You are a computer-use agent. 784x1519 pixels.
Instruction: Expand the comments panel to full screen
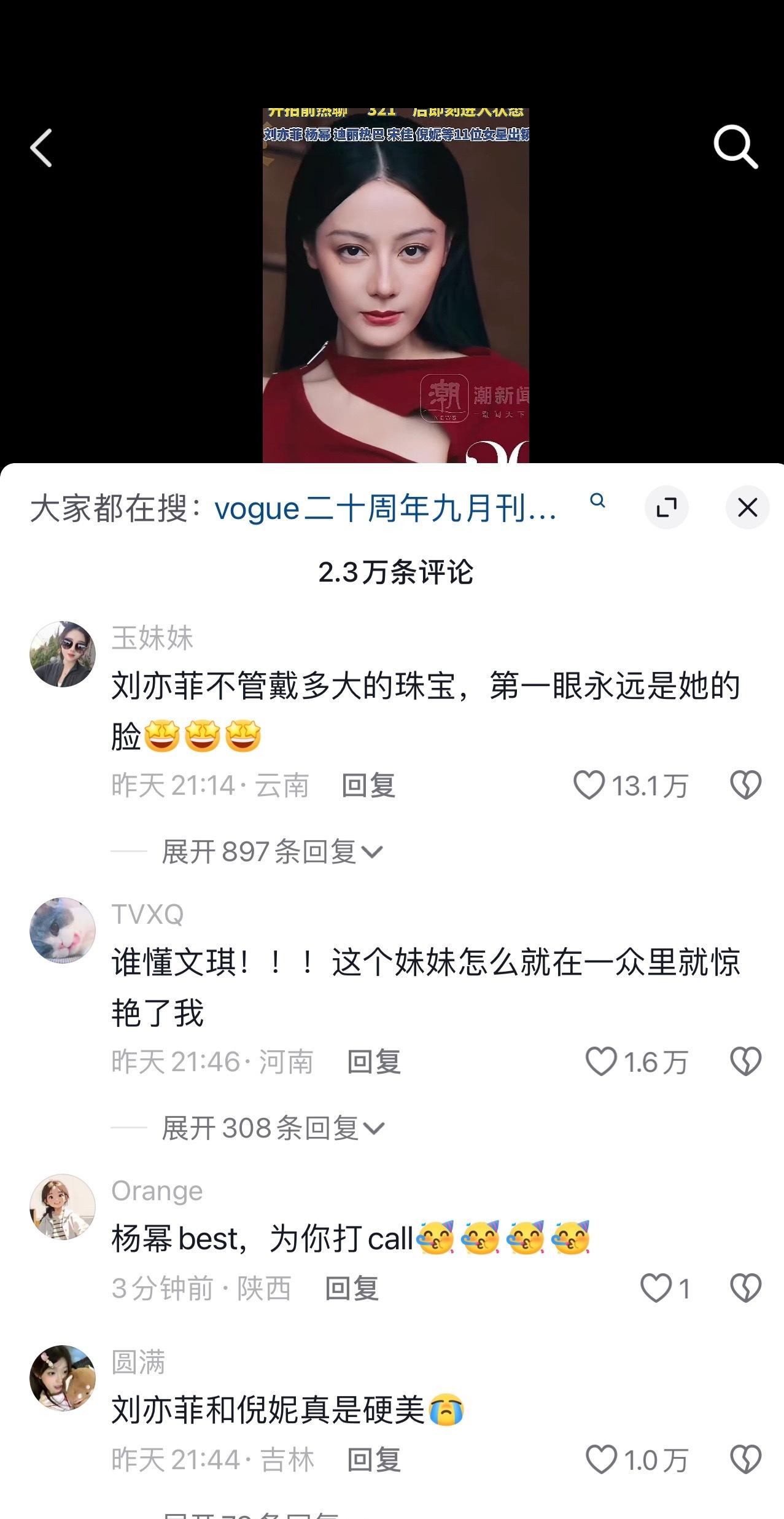(666, 507)
